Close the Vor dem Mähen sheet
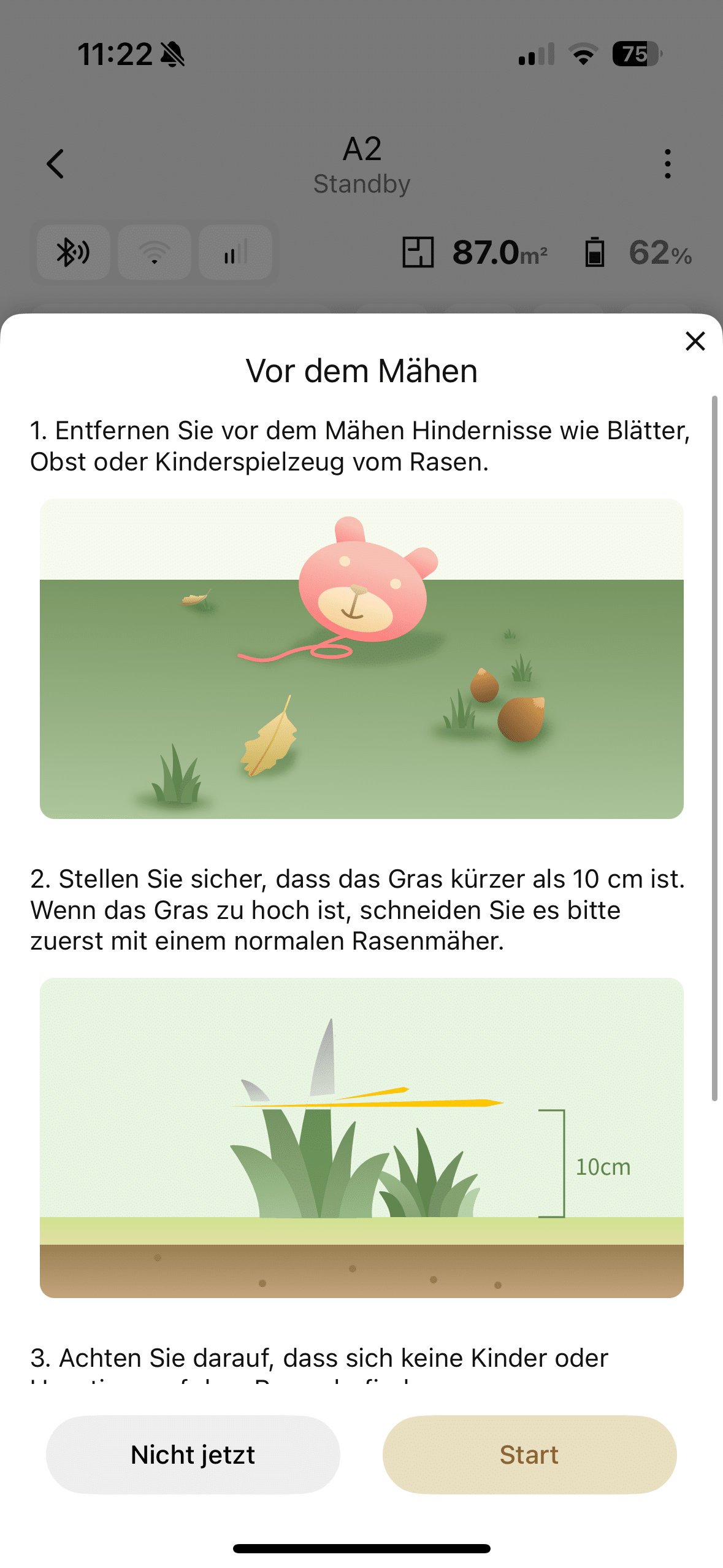The height and width of the screenshot is (1568, 723). tap(695, 341)
